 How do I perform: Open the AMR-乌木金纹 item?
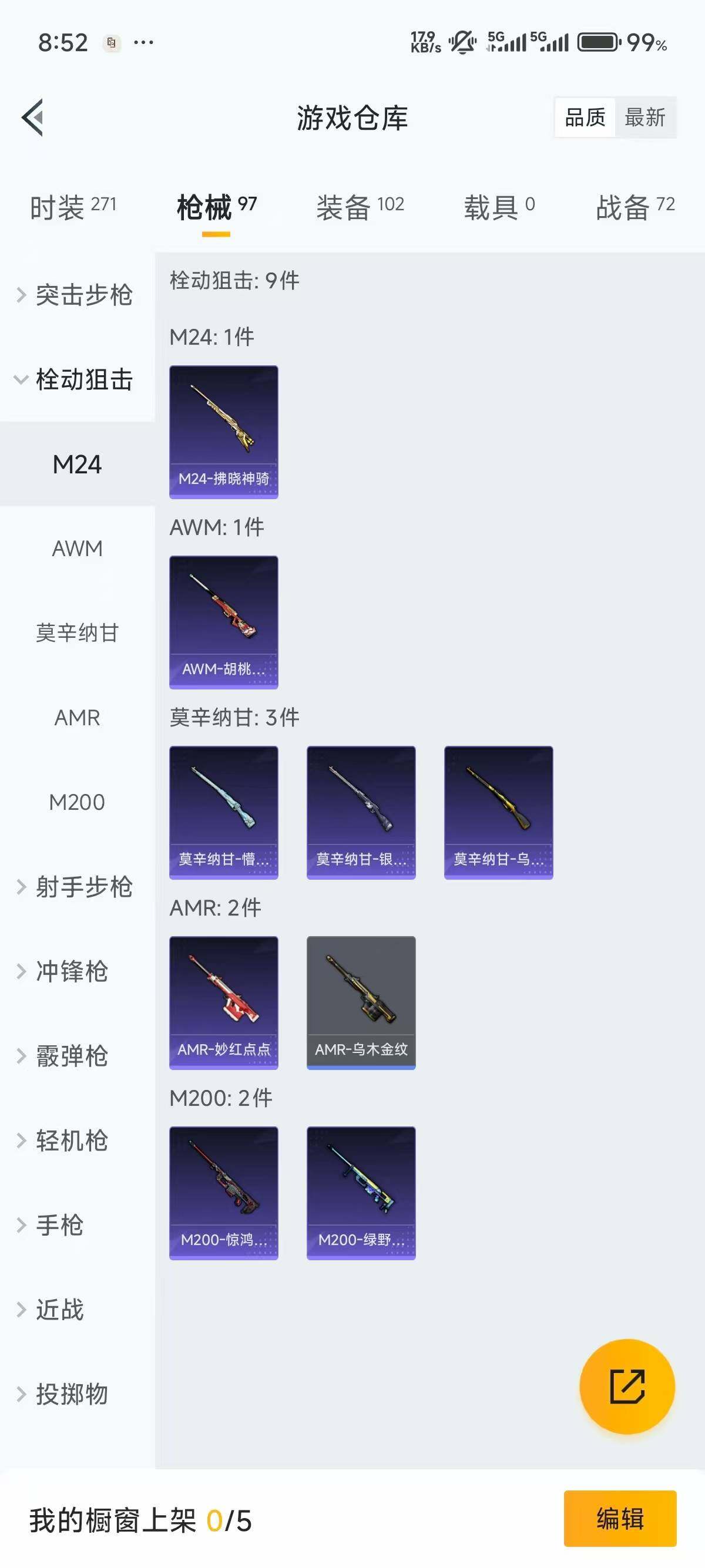[x=361, y=1003]
